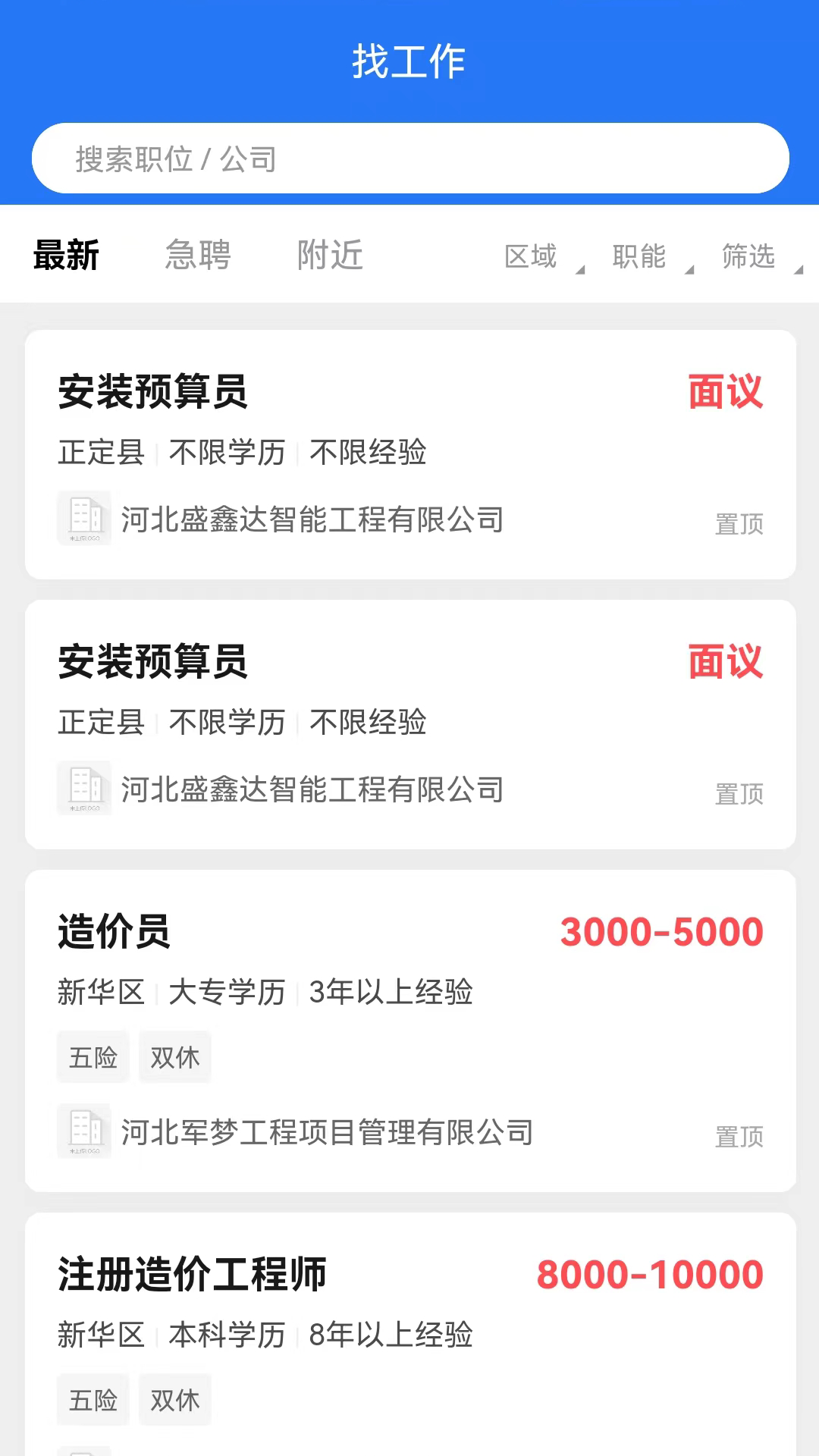Switch to the 最新 tab

(x=66, y=255)
